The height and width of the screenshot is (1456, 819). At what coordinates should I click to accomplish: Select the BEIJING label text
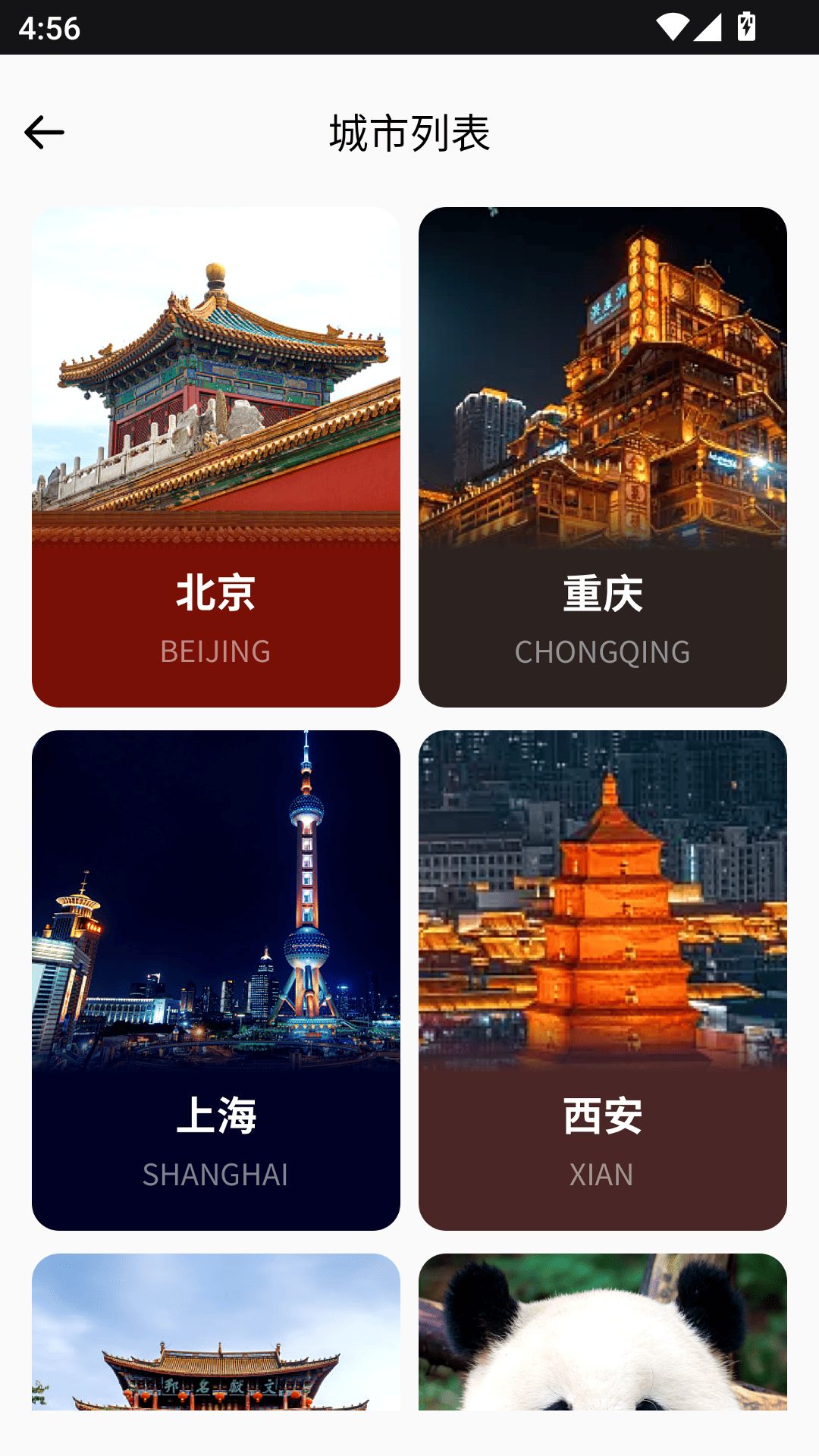pyautogui.click(x=215, y=651)
